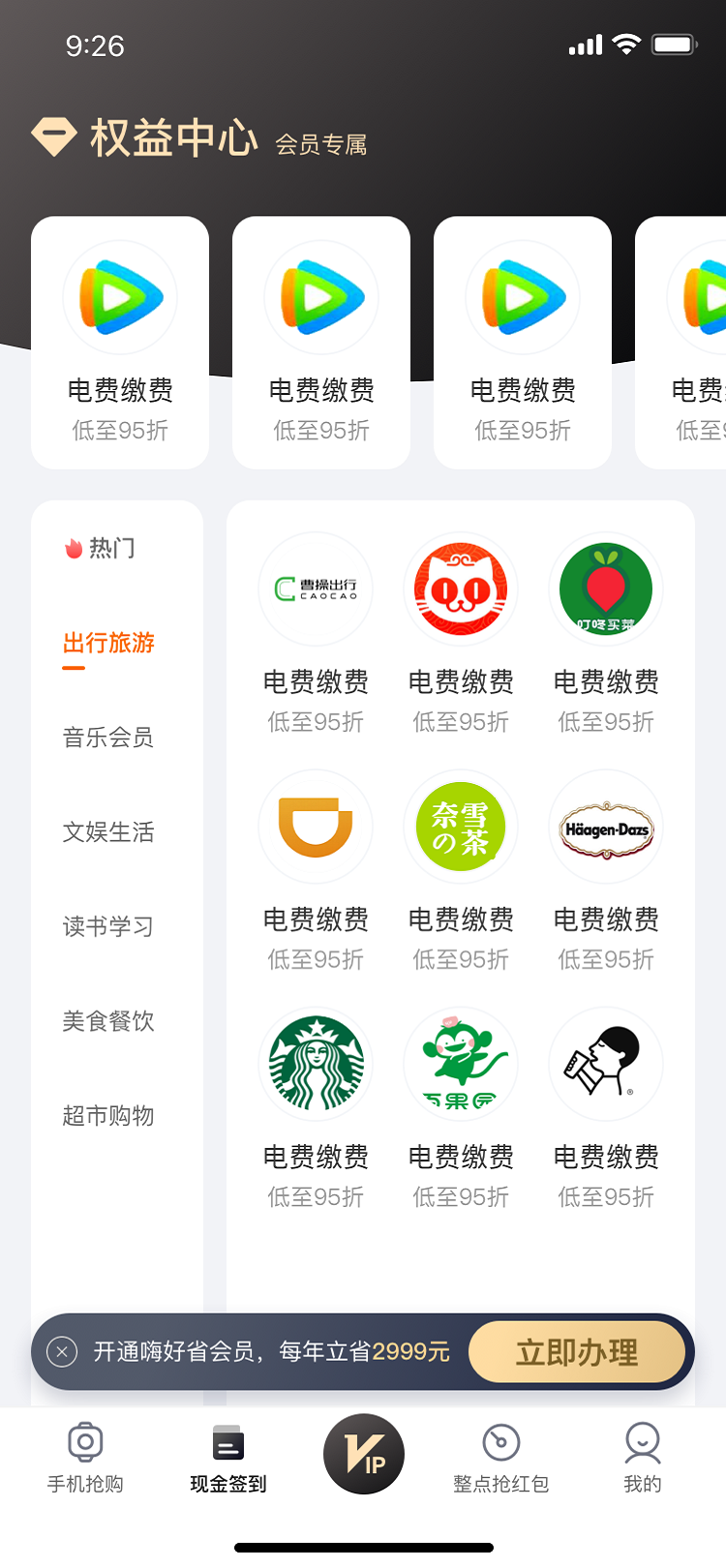This screenshot has width=726, height=1568.
Task: Select the 音乐会员 sidebar category
Action: coord(107,738)
